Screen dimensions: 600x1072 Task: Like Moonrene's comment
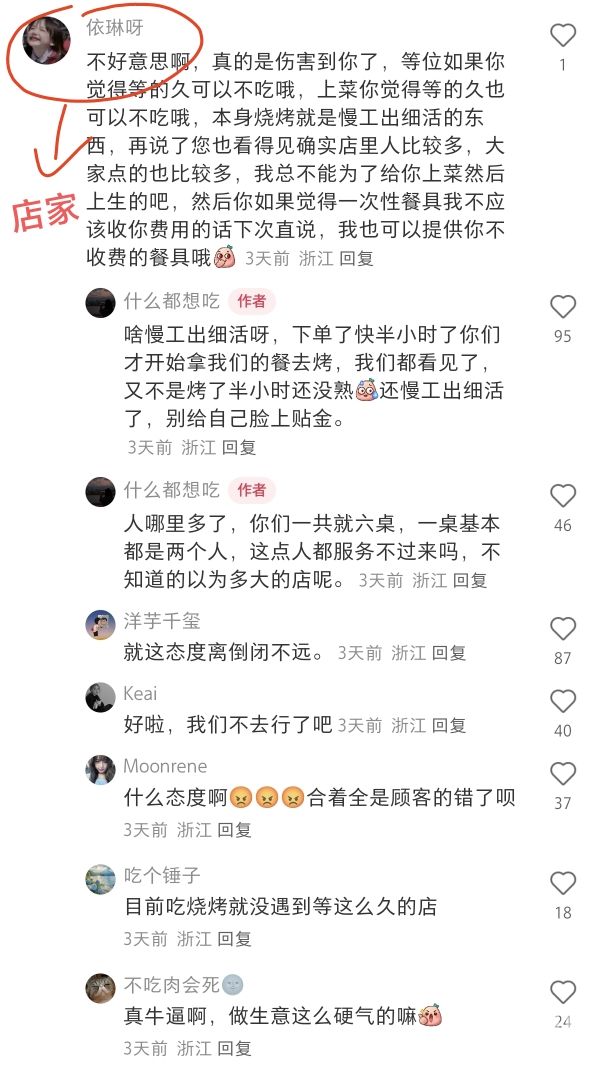click(x=563, y=774)
